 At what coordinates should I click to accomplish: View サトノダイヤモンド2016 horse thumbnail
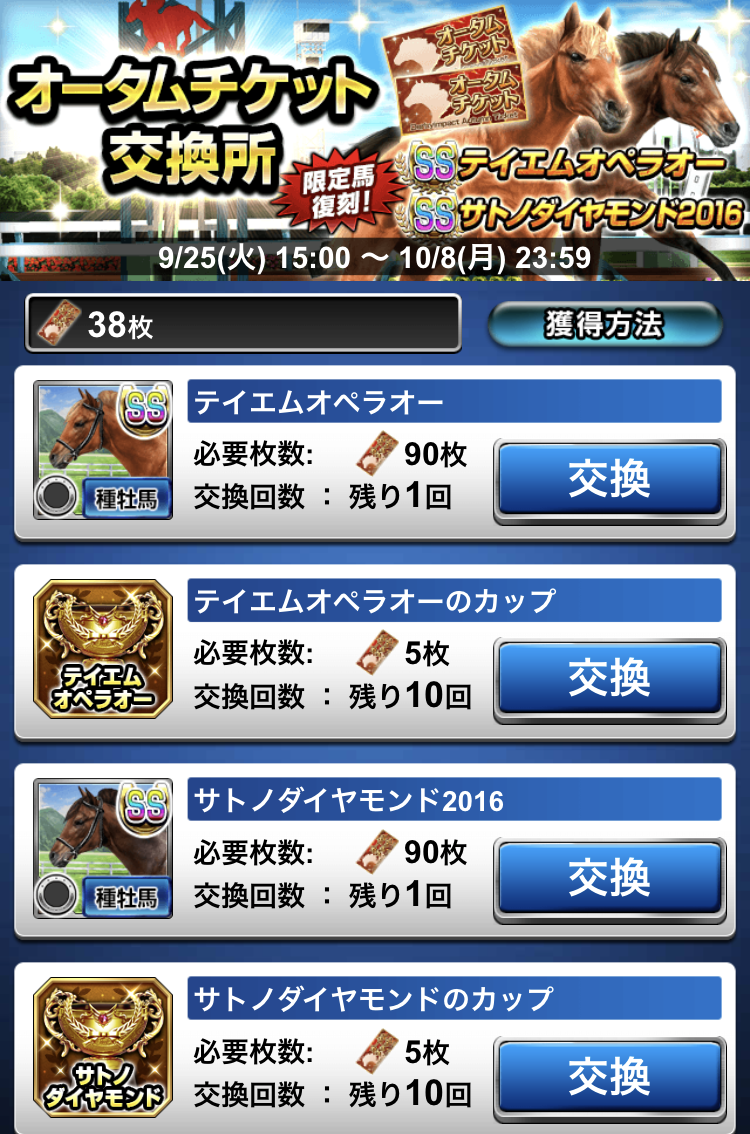103,848
